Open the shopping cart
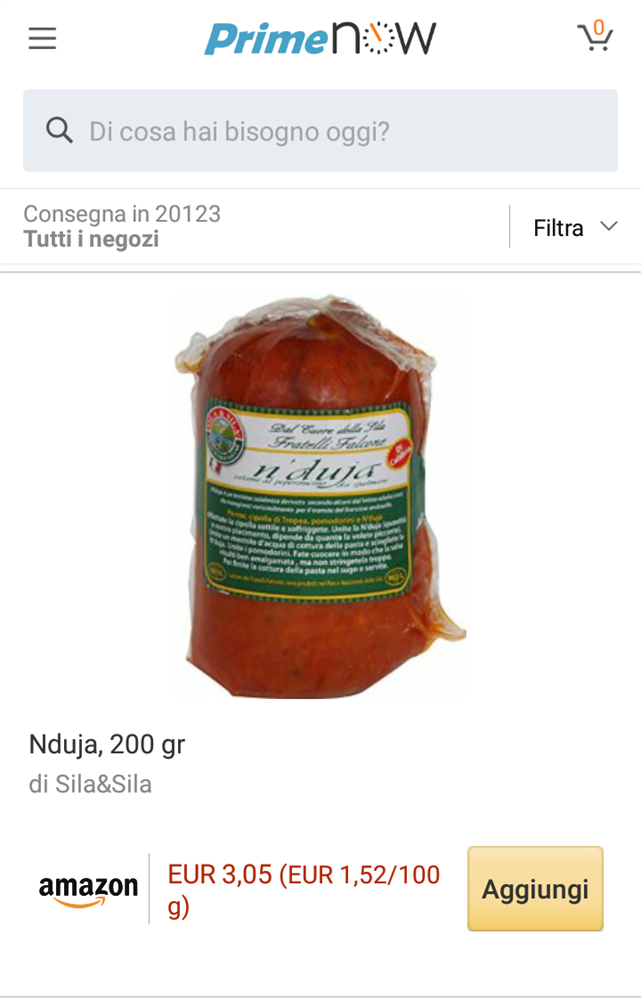Viewport: 641px width, 1000px height. click(595, 38)
